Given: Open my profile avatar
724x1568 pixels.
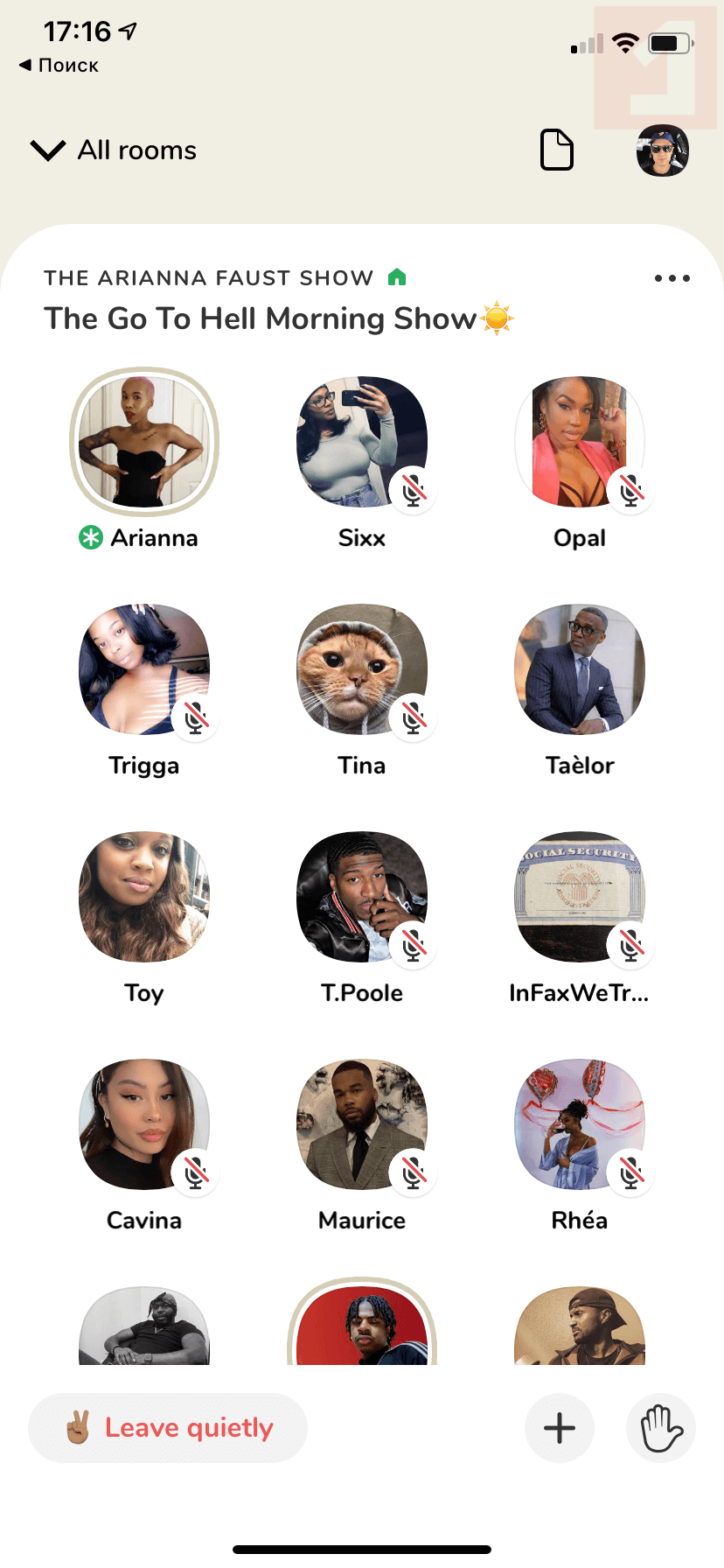Looking at the screenshot, I should 662,150.
